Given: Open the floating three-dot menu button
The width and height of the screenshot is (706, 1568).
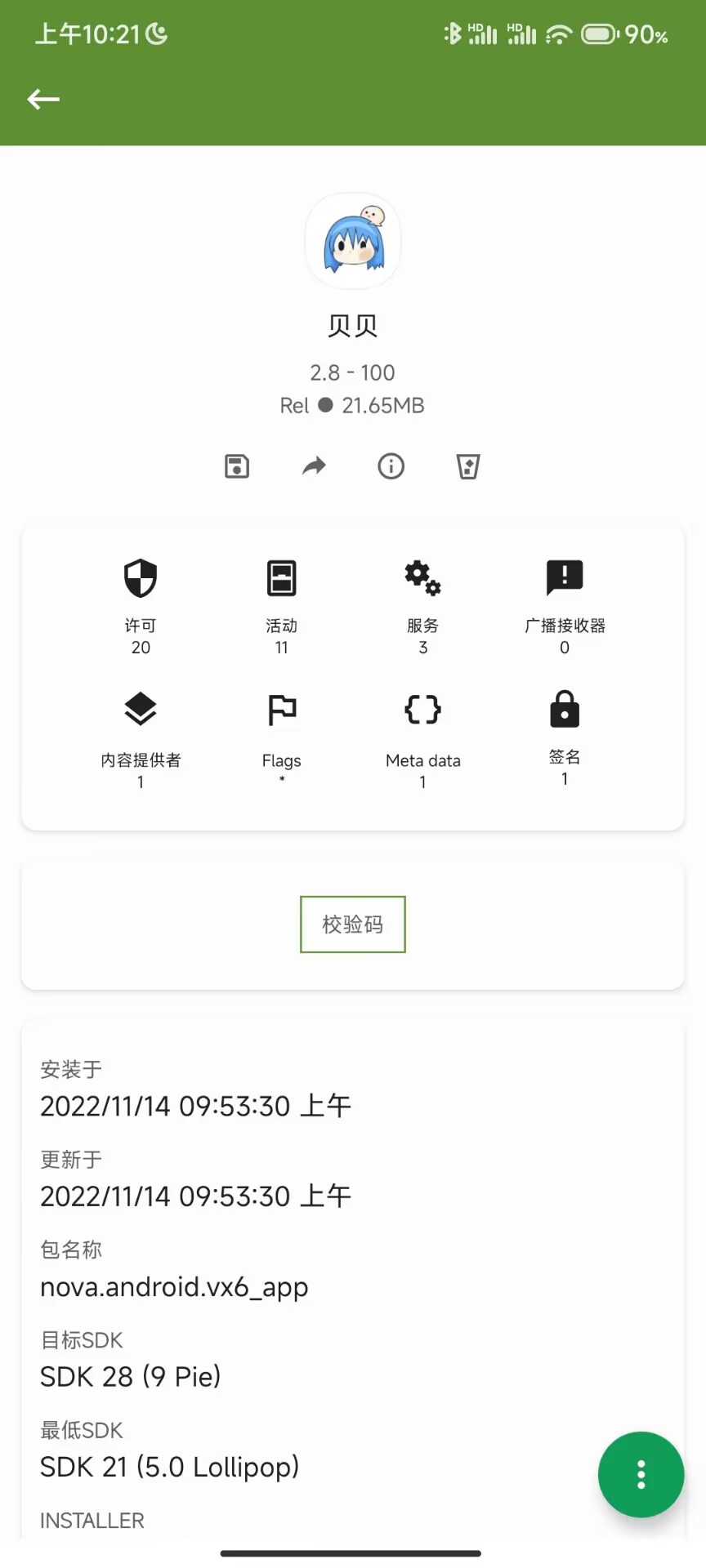Looking at the screenshot, I should point(641,1474).
